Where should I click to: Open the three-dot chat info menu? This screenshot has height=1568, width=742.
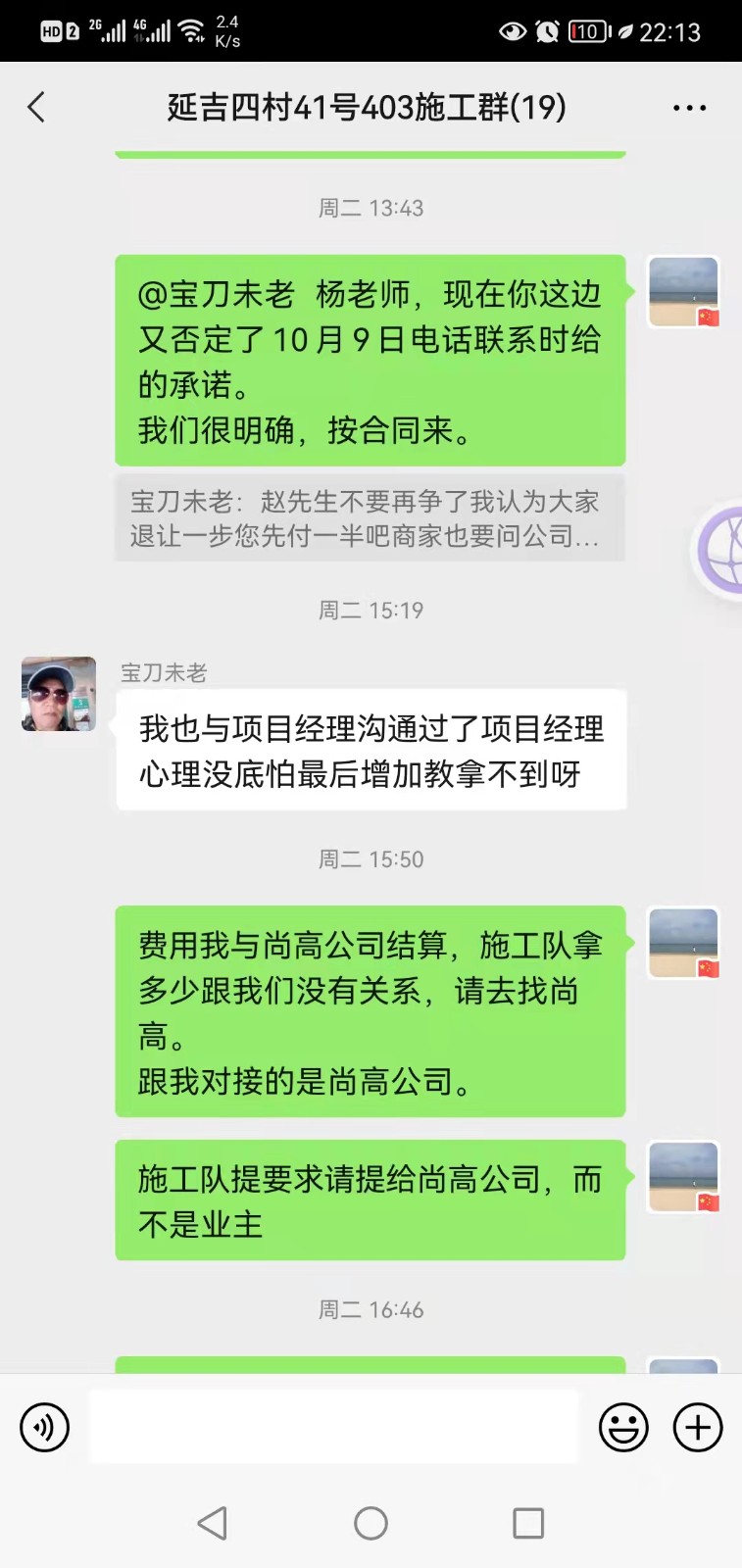(x=689, y=108)
